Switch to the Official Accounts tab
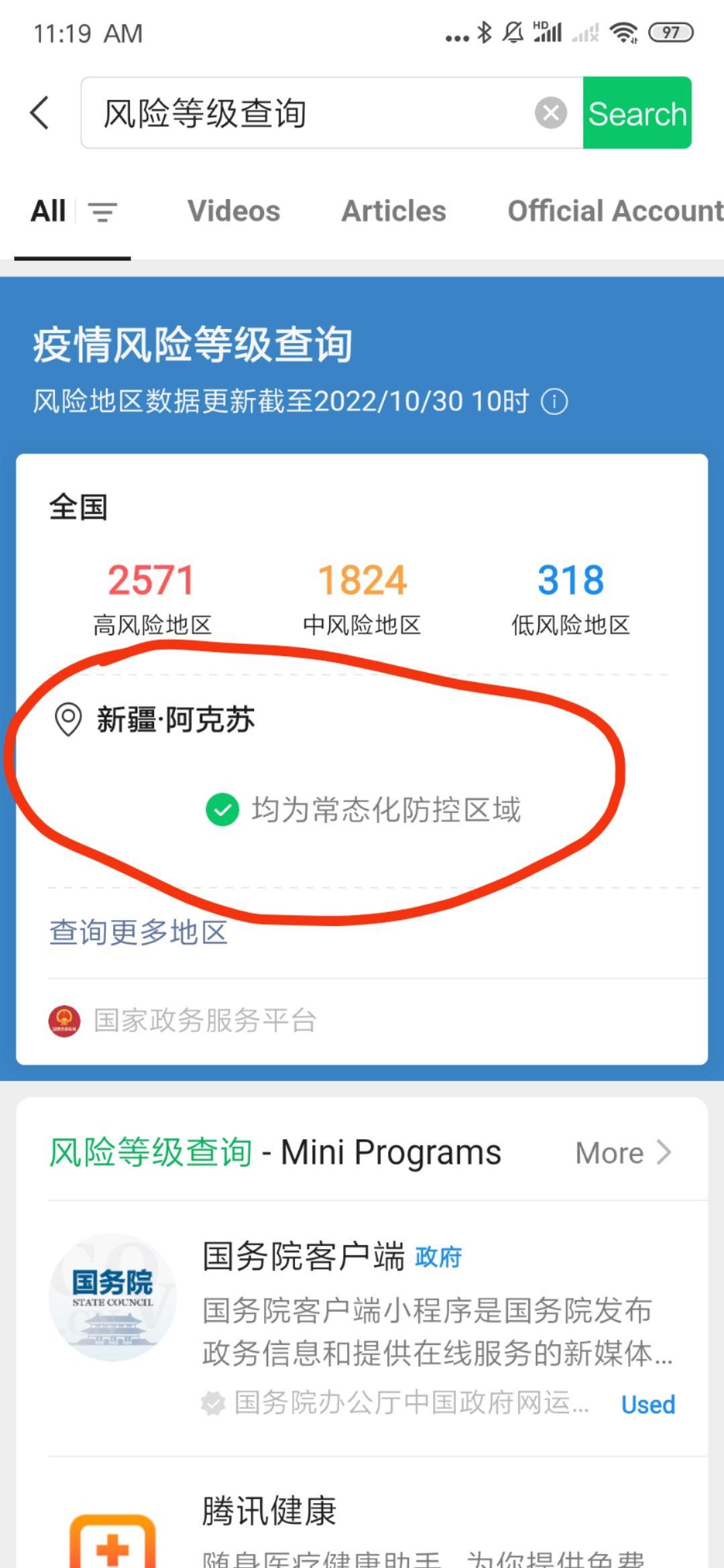Viewport: 724px width, 1568px height. [615, 211]
